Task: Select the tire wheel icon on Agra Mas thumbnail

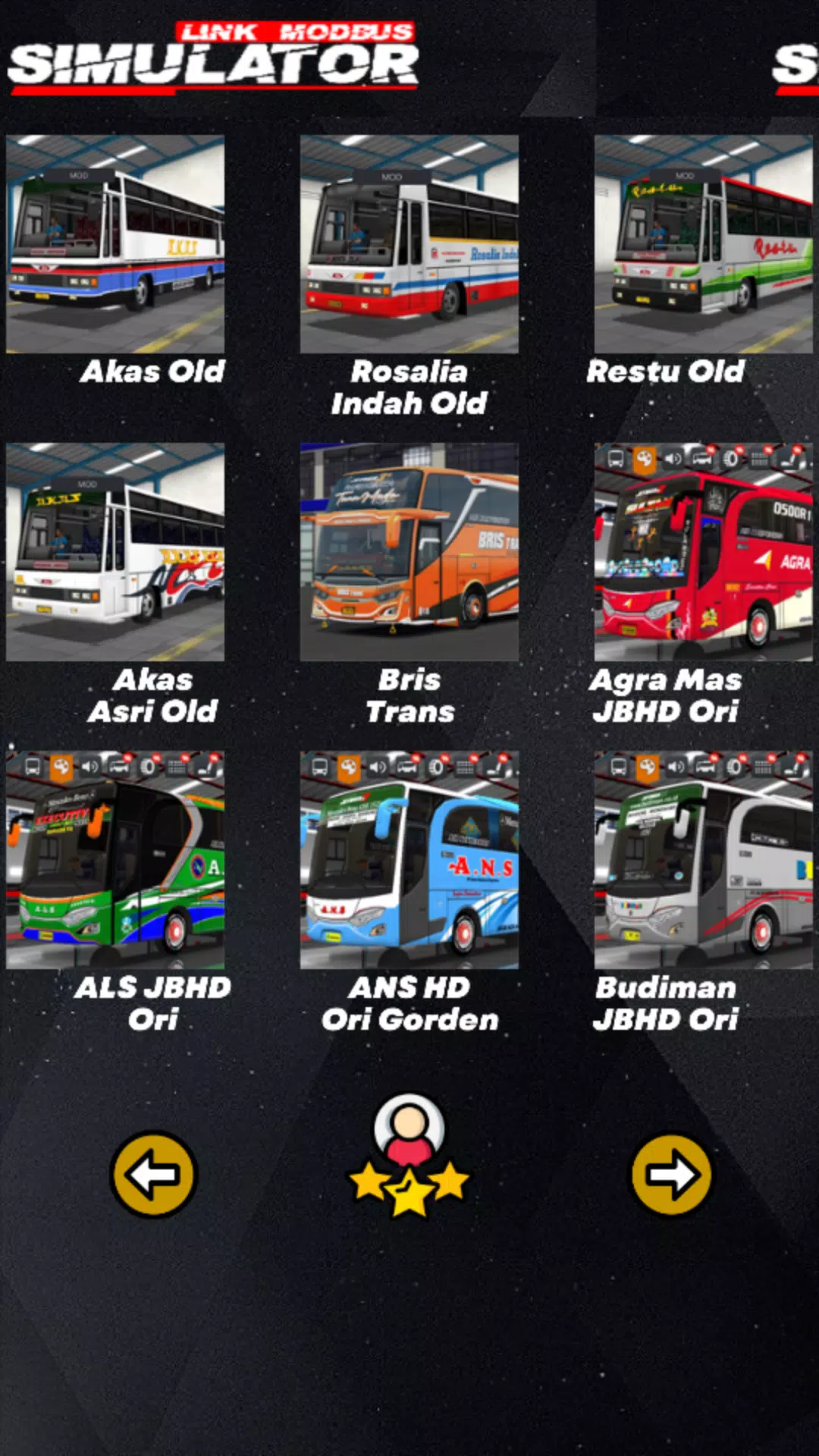Action: point(730,459)
